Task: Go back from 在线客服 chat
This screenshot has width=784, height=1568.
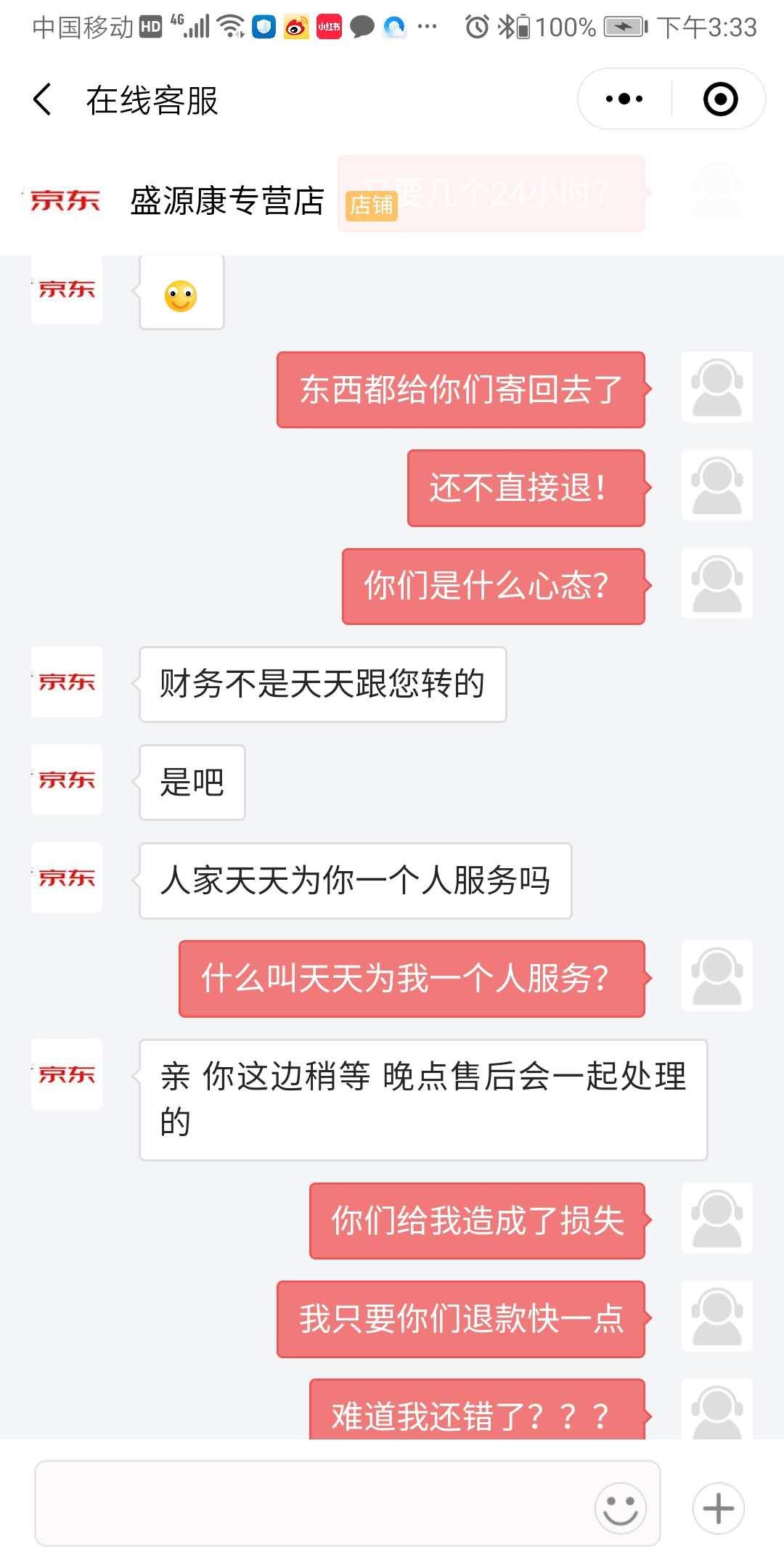Action: pyautogui.click(x=44, y=99)
